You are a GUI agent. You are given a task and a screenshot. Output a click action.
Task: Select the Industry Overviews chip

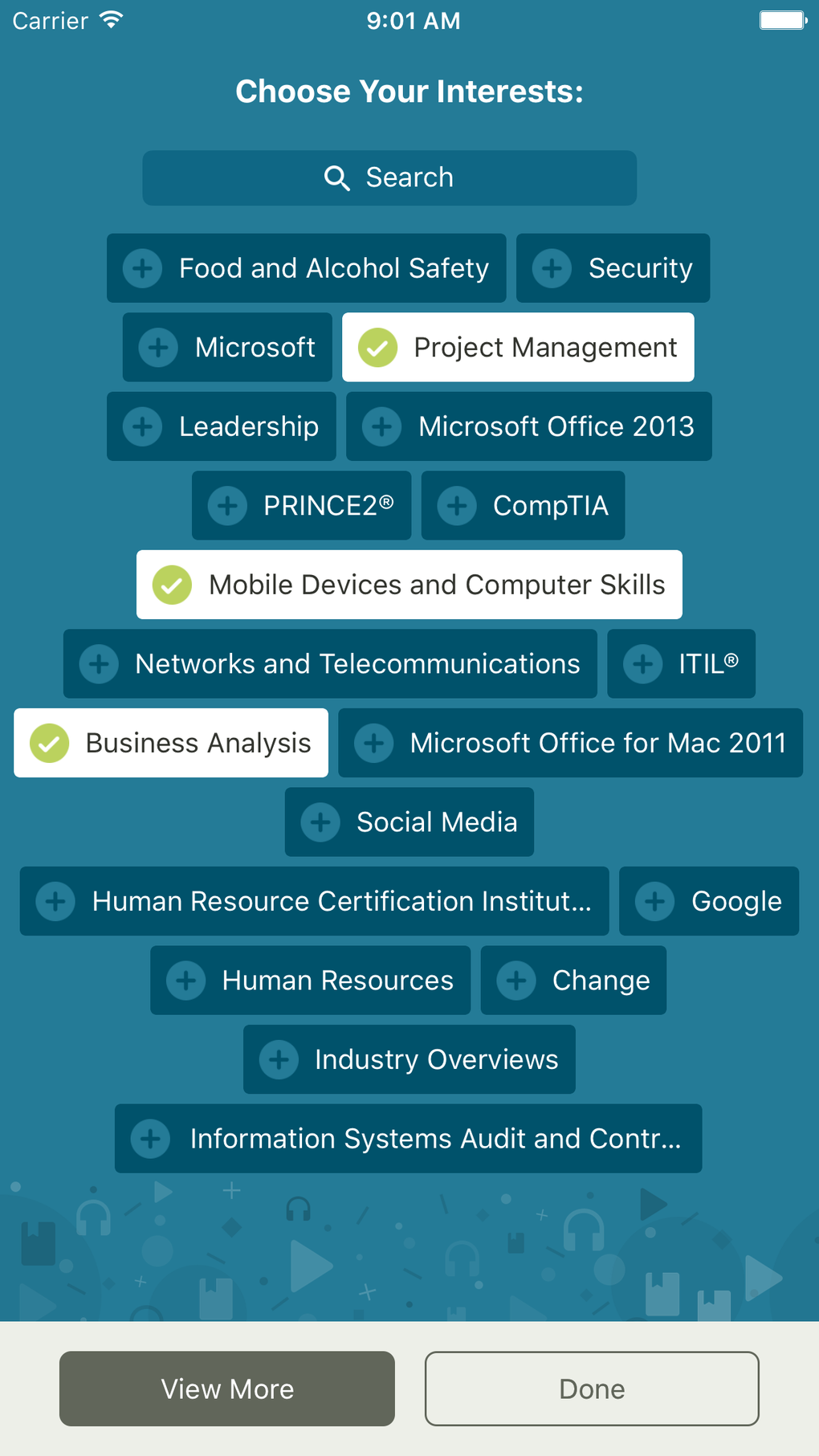(x=409, y=1059)
